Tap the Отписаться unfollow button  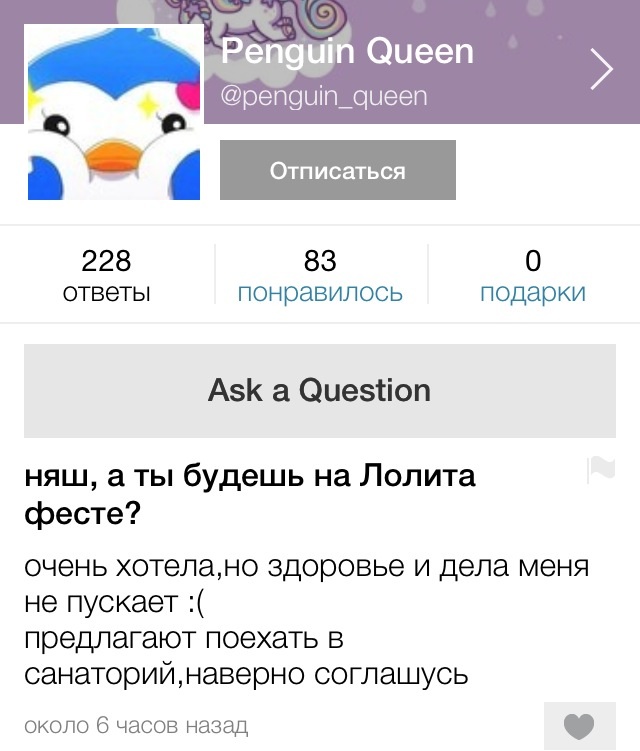coord(337,170)
